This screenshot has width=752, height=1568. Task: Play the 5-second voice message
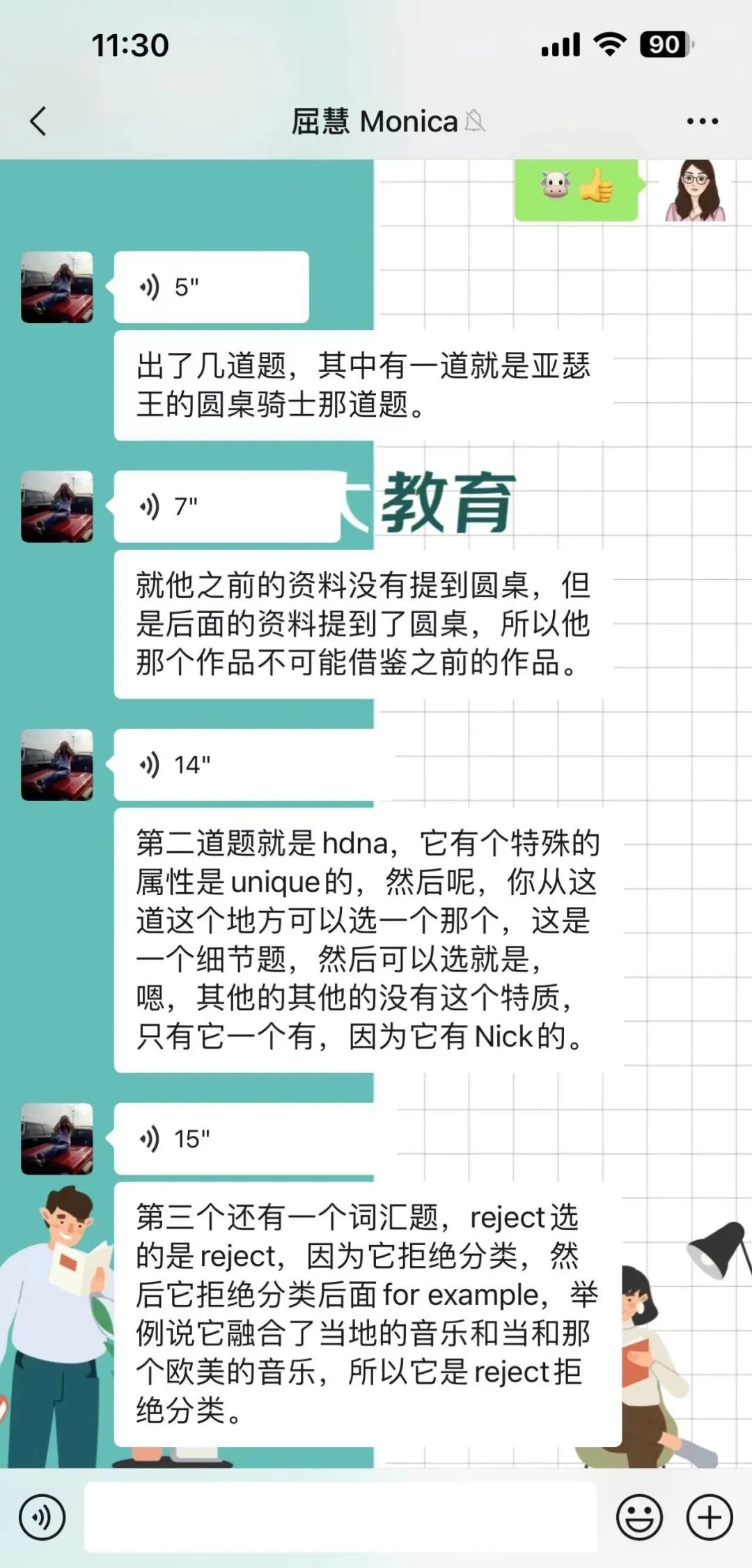click(210, 287)
